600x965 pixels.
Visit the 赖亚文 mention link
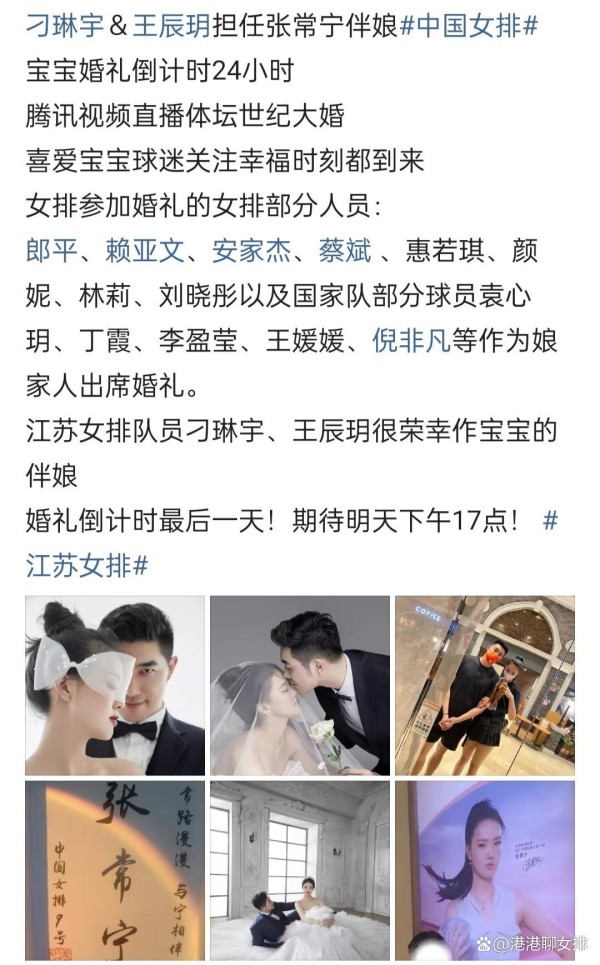(146, 251)
